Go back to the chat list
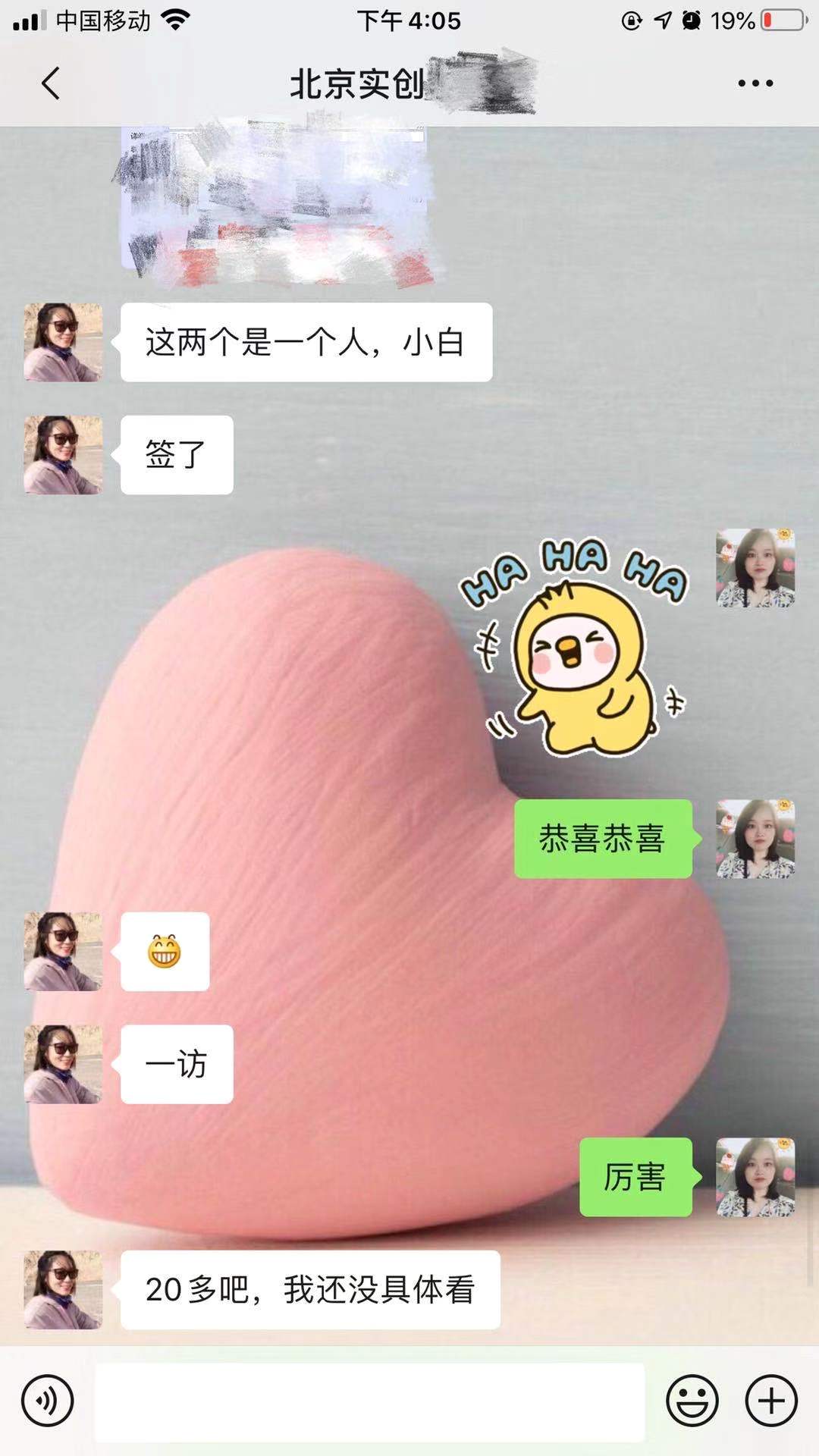Image resolution: width=819 pixels, height=1456 pixels. click(x=51, y=83)
